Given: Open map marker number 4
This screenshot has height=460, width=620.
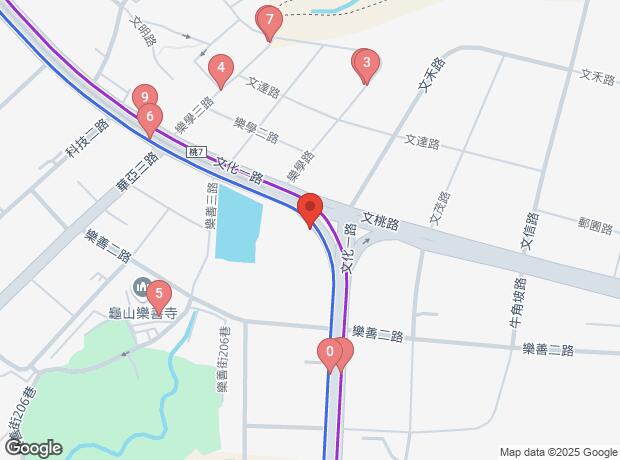Looking at the screenshot, I should tap(220, 69).
